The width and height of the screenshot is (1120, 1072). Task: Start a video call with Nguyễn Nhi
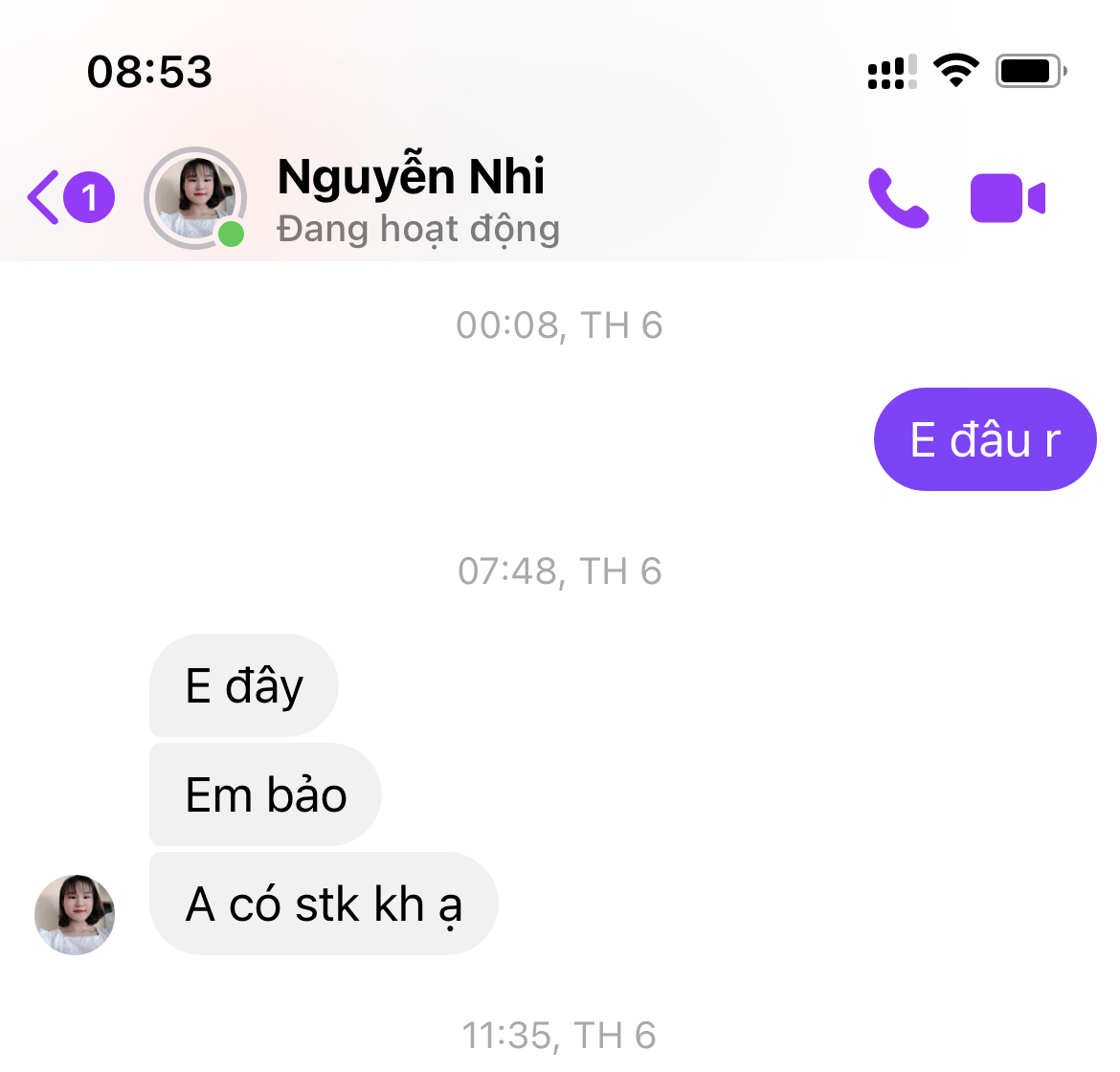(1007, 198)
